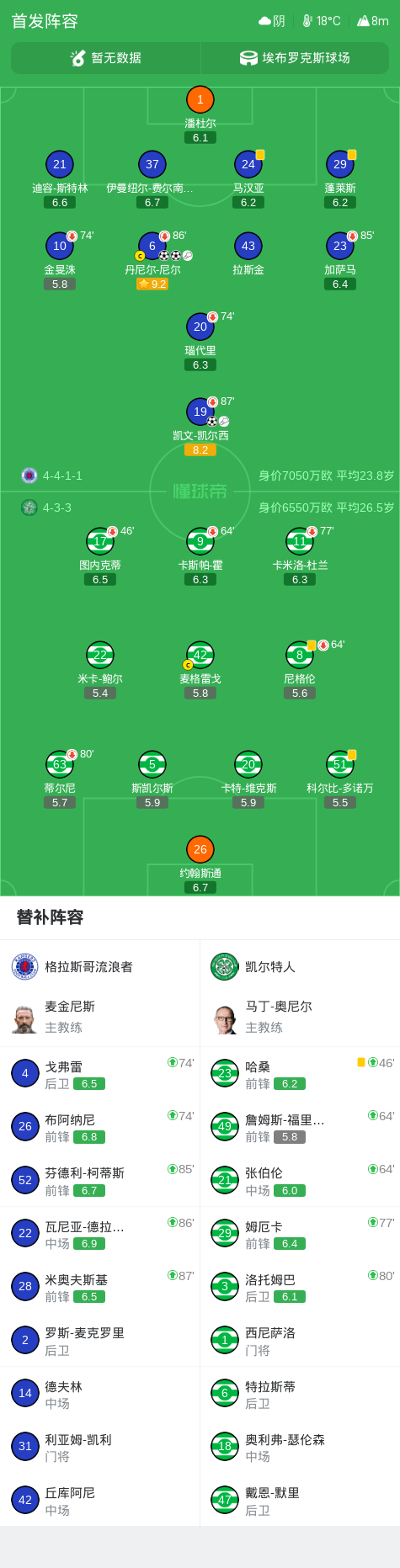400x1568 pixels.
Task: Select 卡斯帕-霍 number 9 on the pitch
Action: (x=200, y=556)
